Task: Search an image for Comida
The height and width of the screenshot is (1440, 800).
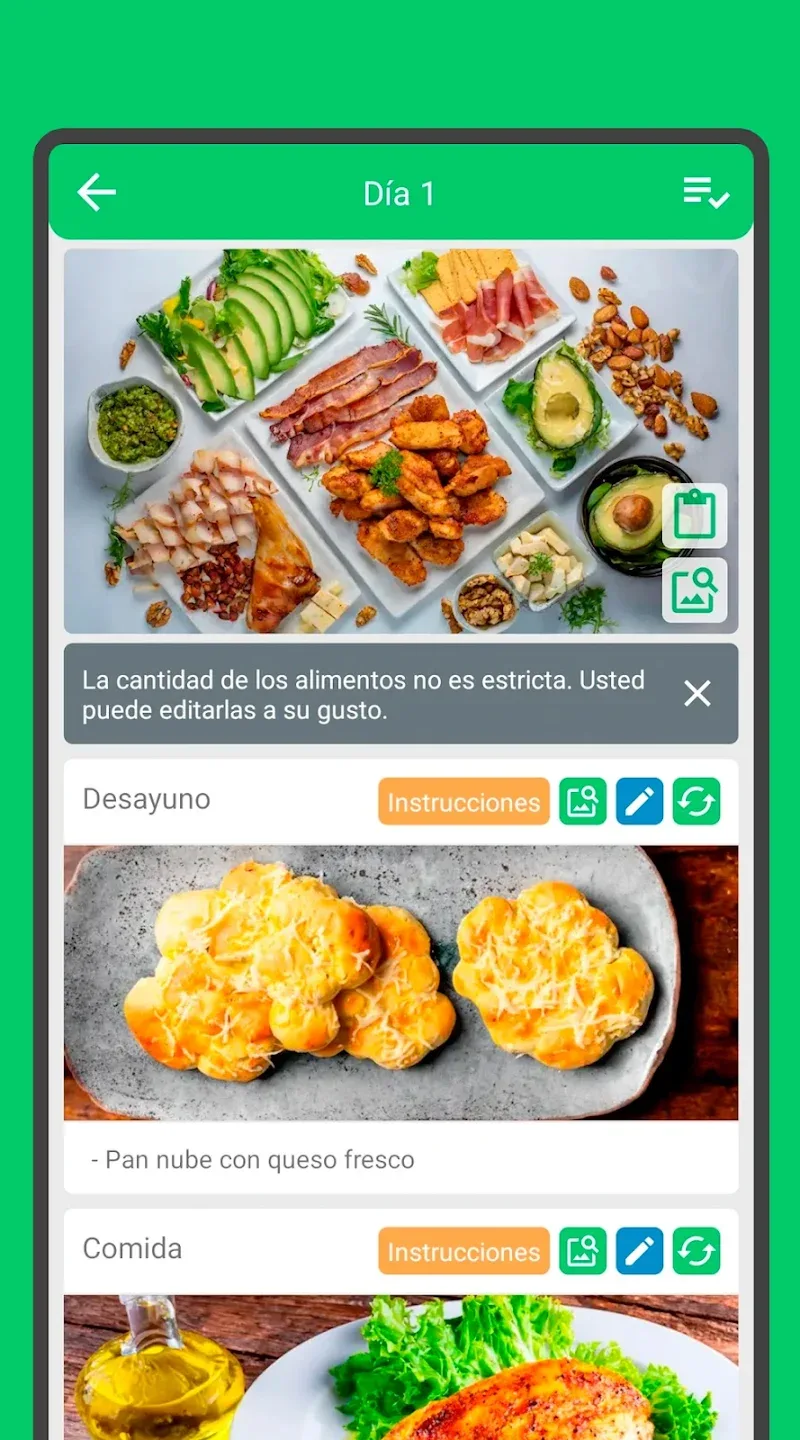Action: [x=583, y=1251]
